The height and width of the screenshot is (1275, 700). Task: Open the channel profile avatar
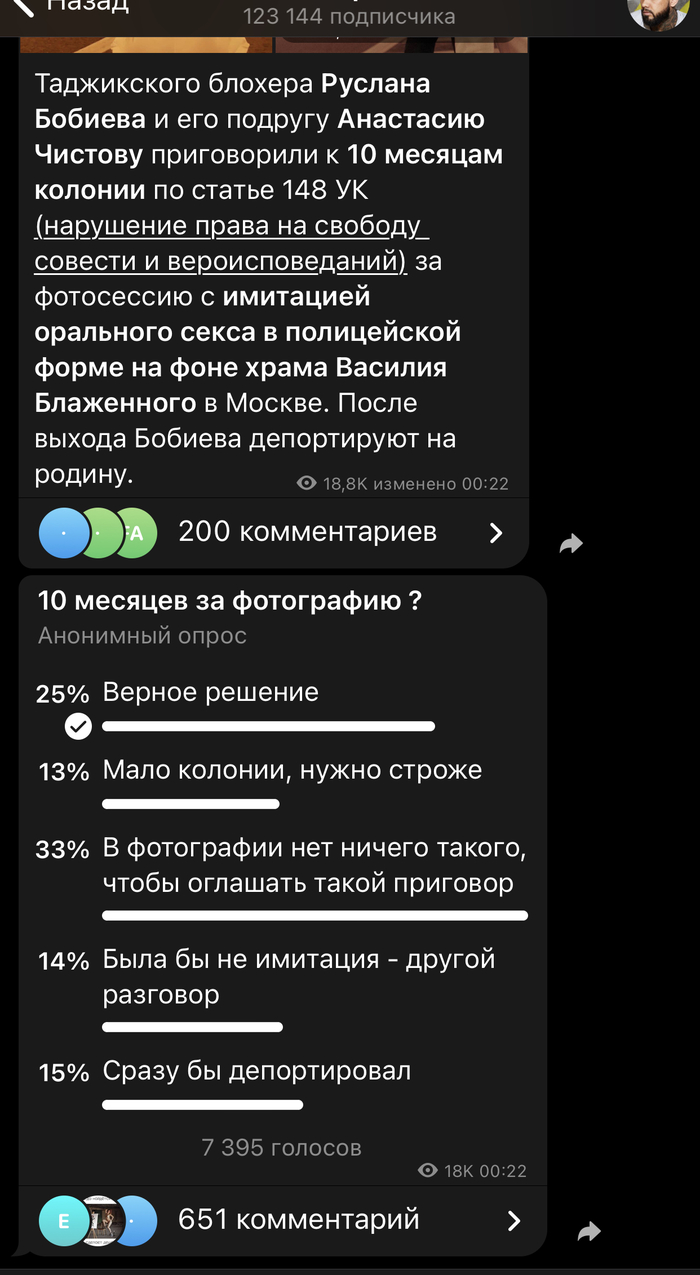click(657, 8)
